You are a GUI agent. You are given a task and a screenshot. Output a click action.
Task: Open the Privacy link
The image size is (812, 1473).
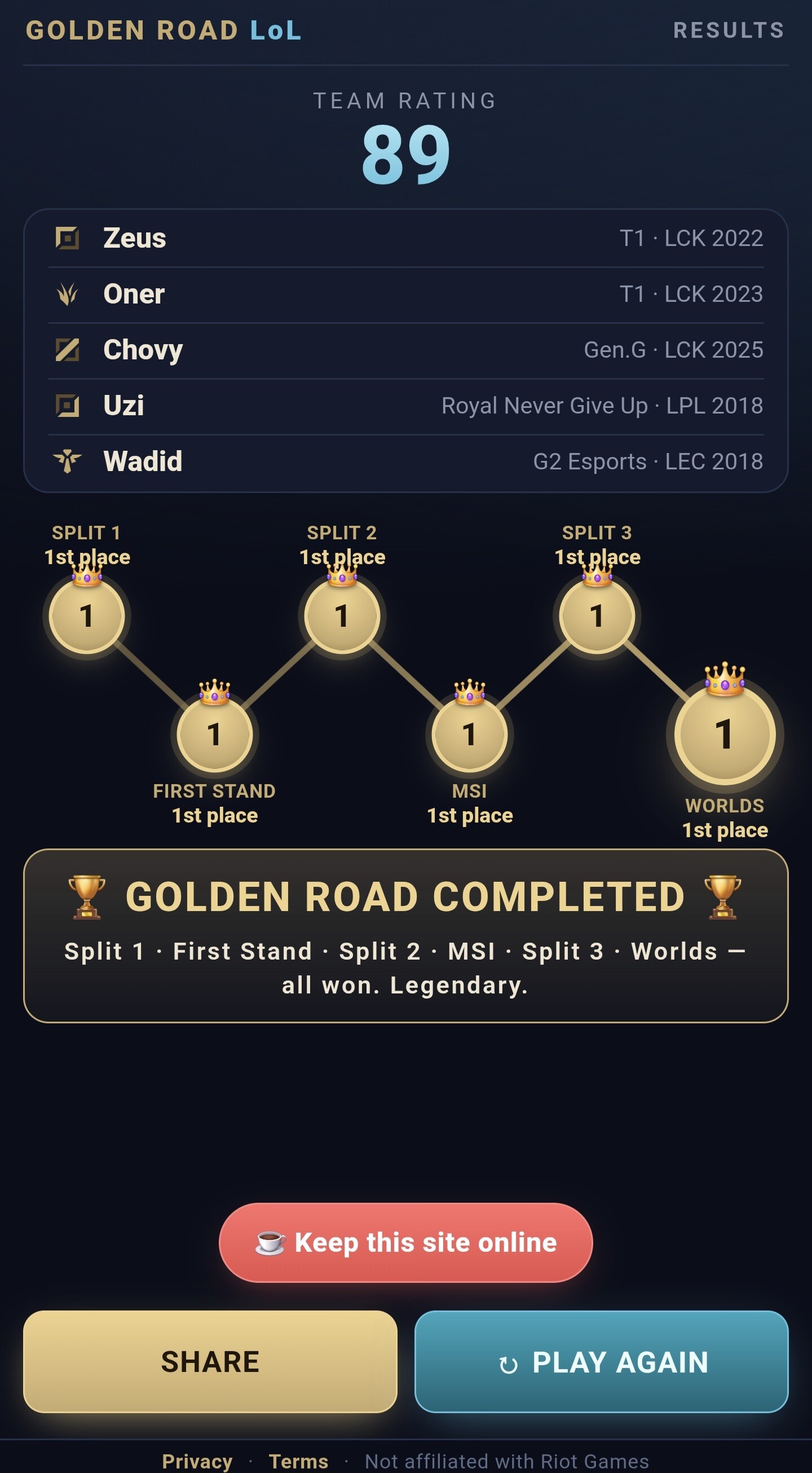(x=197, y=1461)
